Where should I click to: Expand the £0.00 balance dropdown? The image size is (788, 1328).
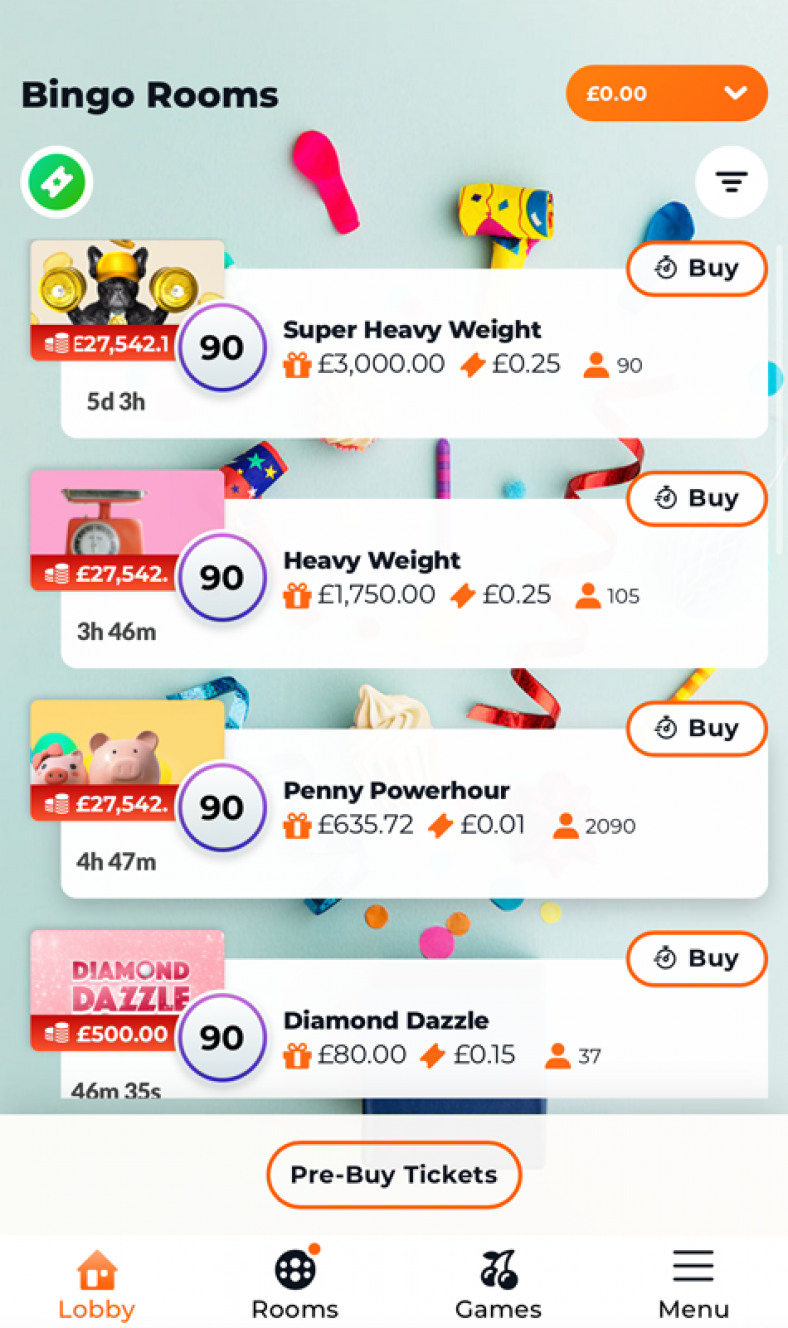(x=667, y=93)
